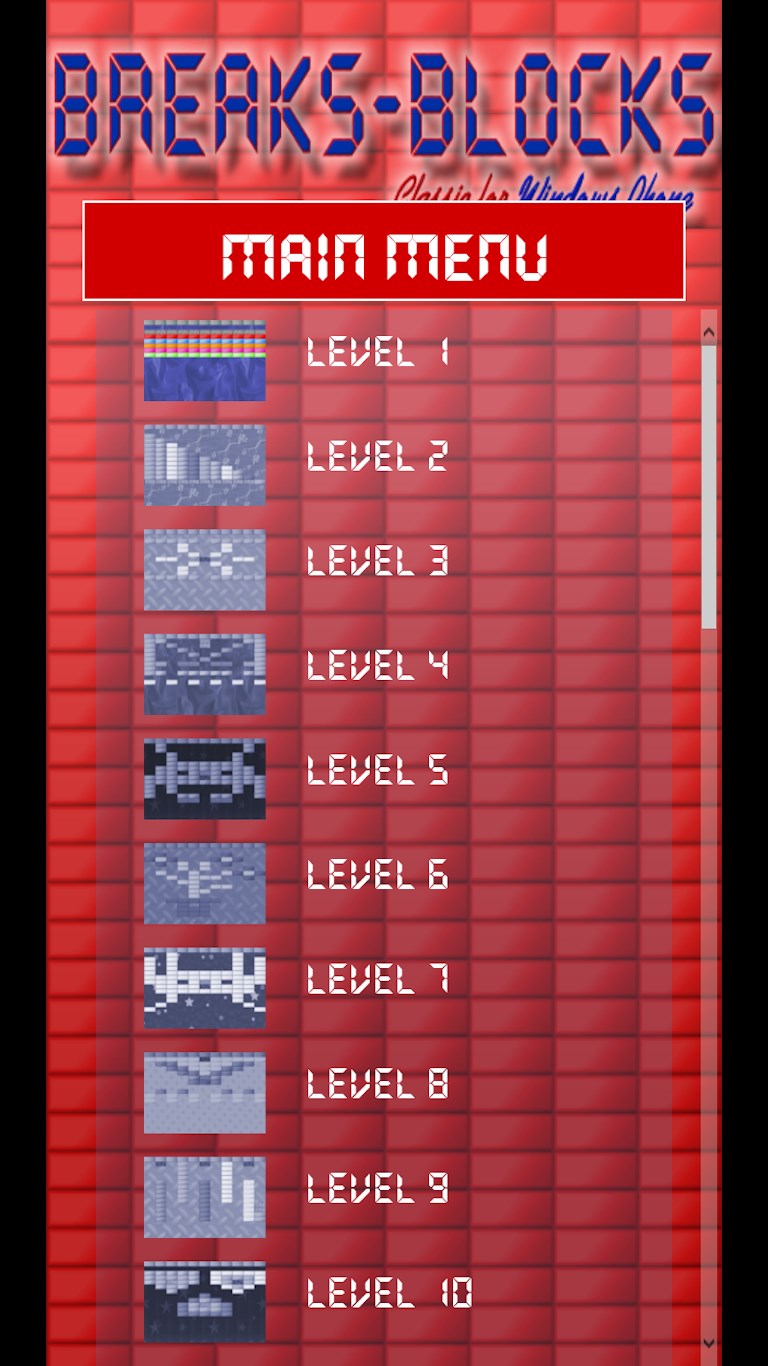Return to the Main Menu
Screen dimensions: 768x1366
click(384, 251)
